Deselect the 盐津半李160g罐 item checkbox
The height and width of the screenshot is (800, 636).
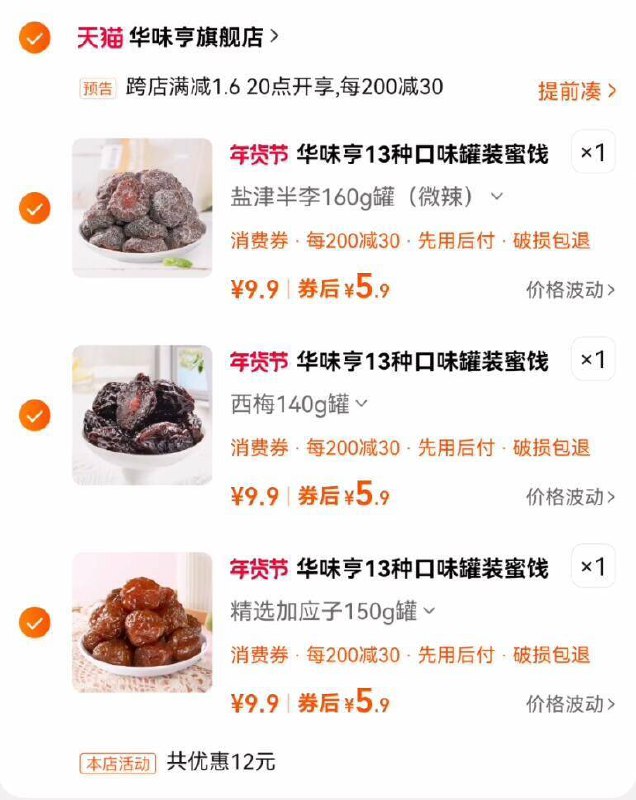coord(34,208)
